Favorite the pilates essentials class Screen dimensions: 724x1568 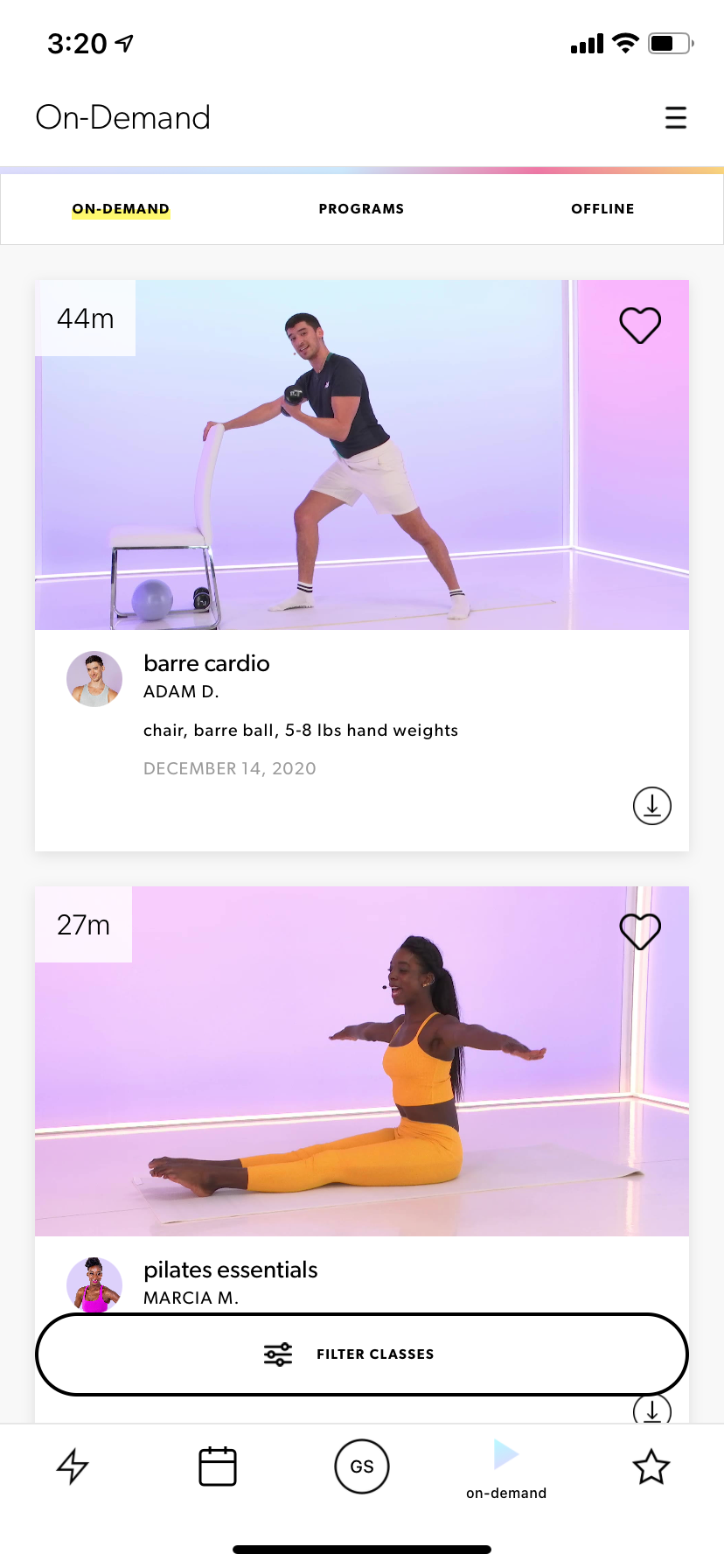point(640,931)
